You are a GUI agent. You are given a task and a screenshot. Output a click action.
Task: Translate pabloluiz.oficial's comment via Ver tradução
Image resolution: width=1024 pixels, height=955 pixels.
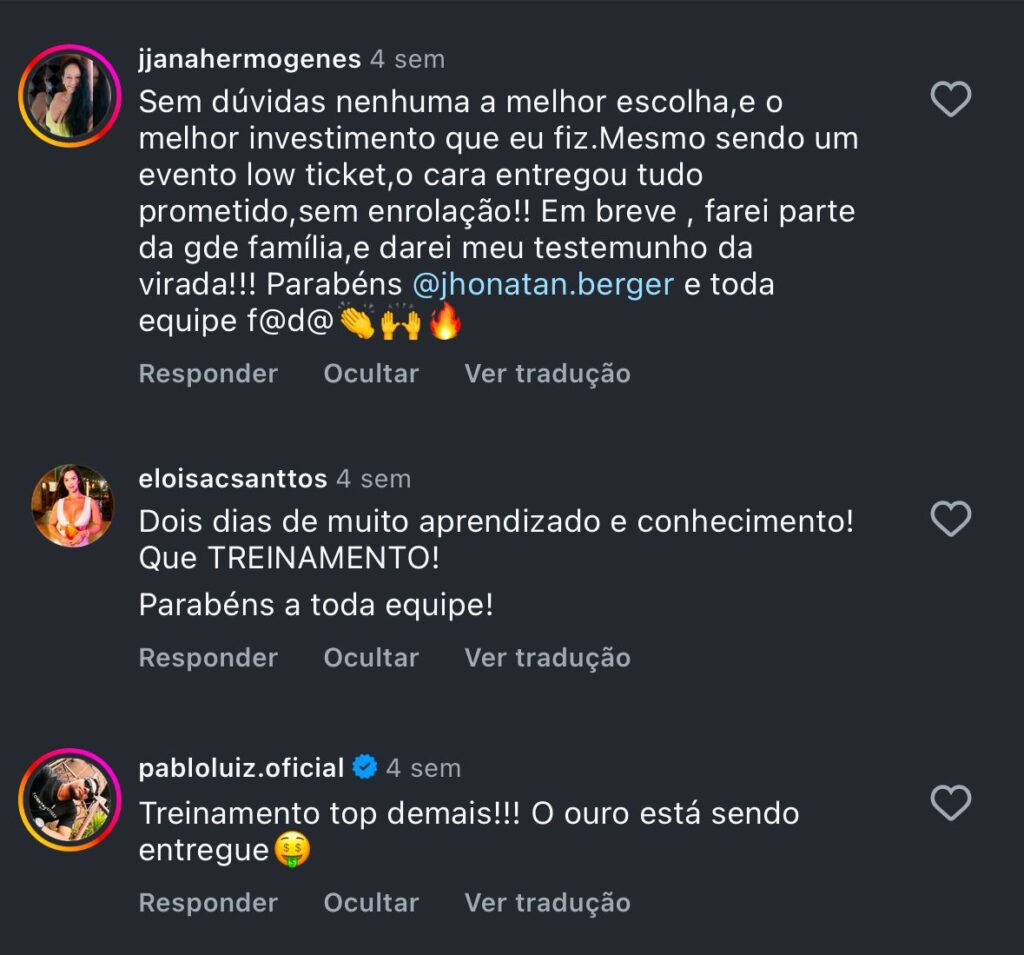(547, 903)
